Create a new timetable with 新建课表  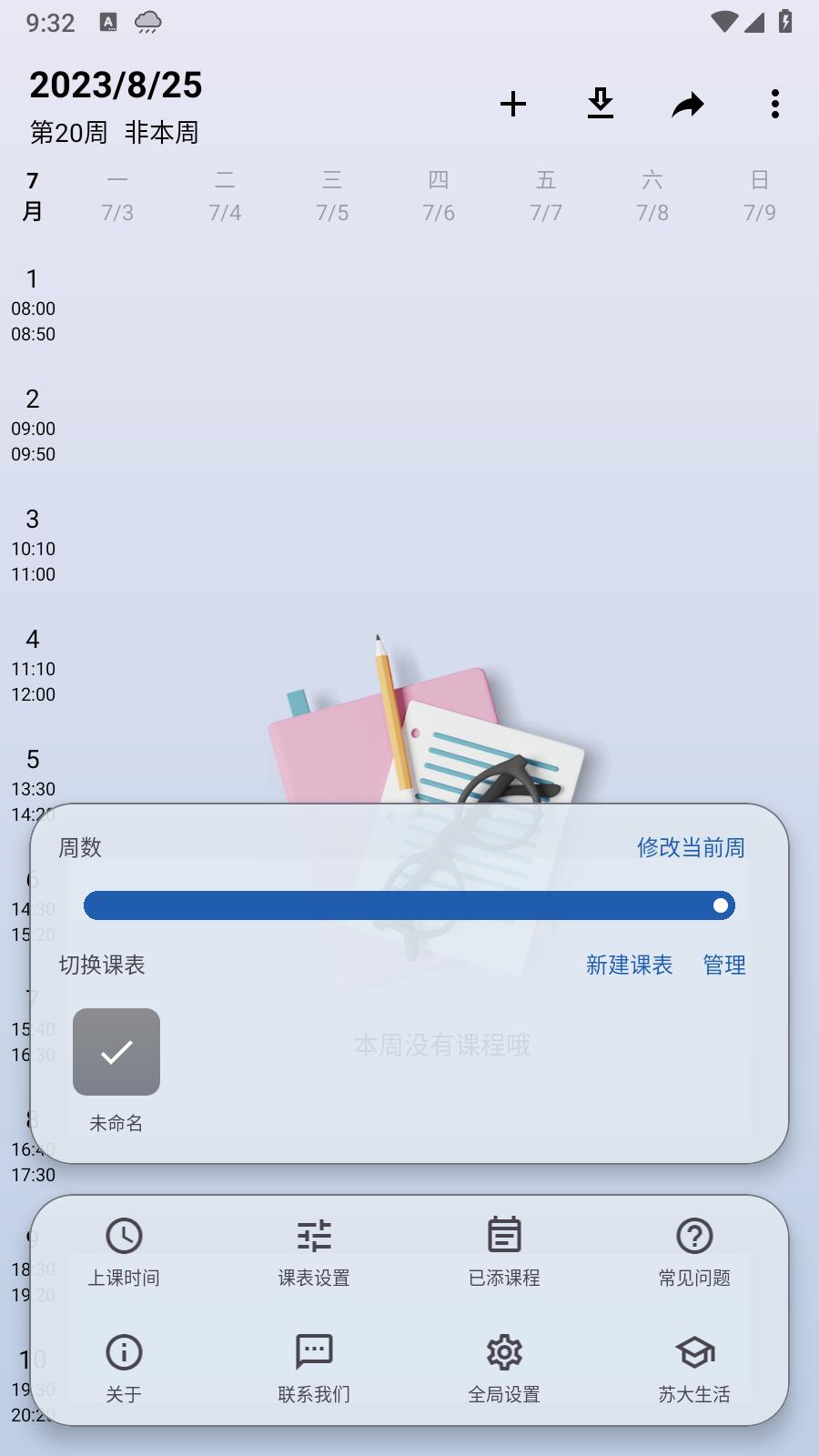629,965
